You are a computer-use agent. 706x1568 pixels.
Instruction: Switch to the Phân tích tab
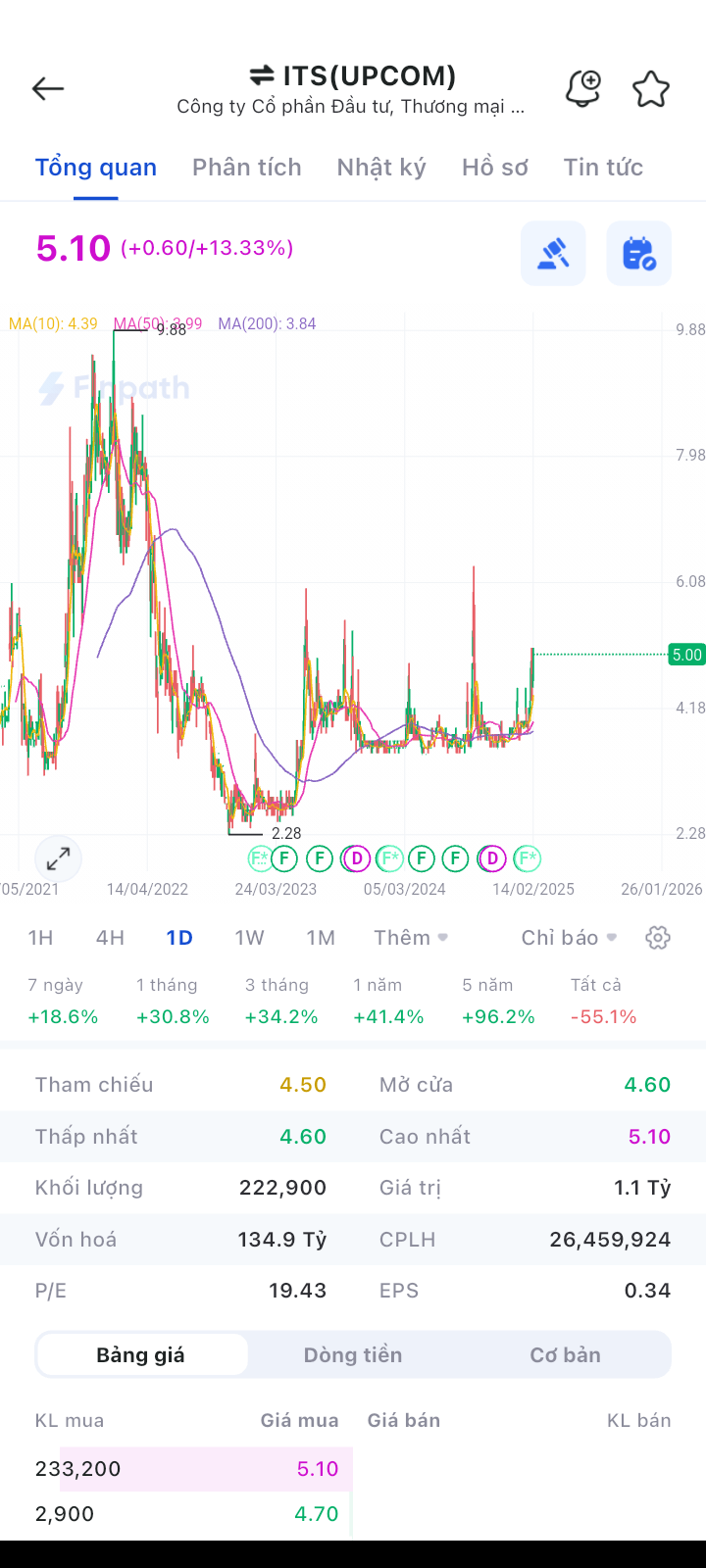tap(246, 168)
